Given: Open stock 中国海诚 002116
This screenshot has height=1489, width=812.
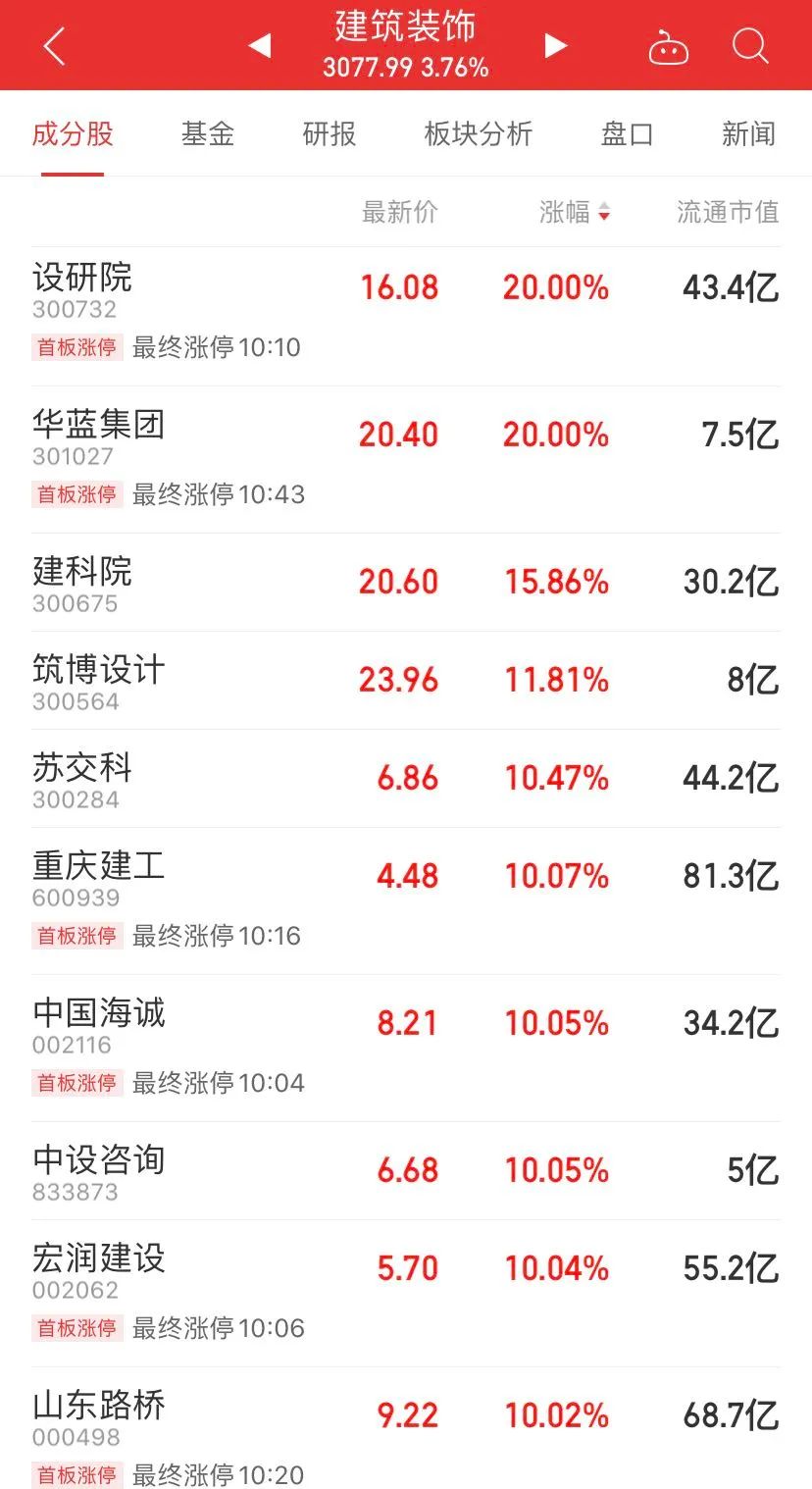Looking at the screenshot, I should [x=406, y=1049].
